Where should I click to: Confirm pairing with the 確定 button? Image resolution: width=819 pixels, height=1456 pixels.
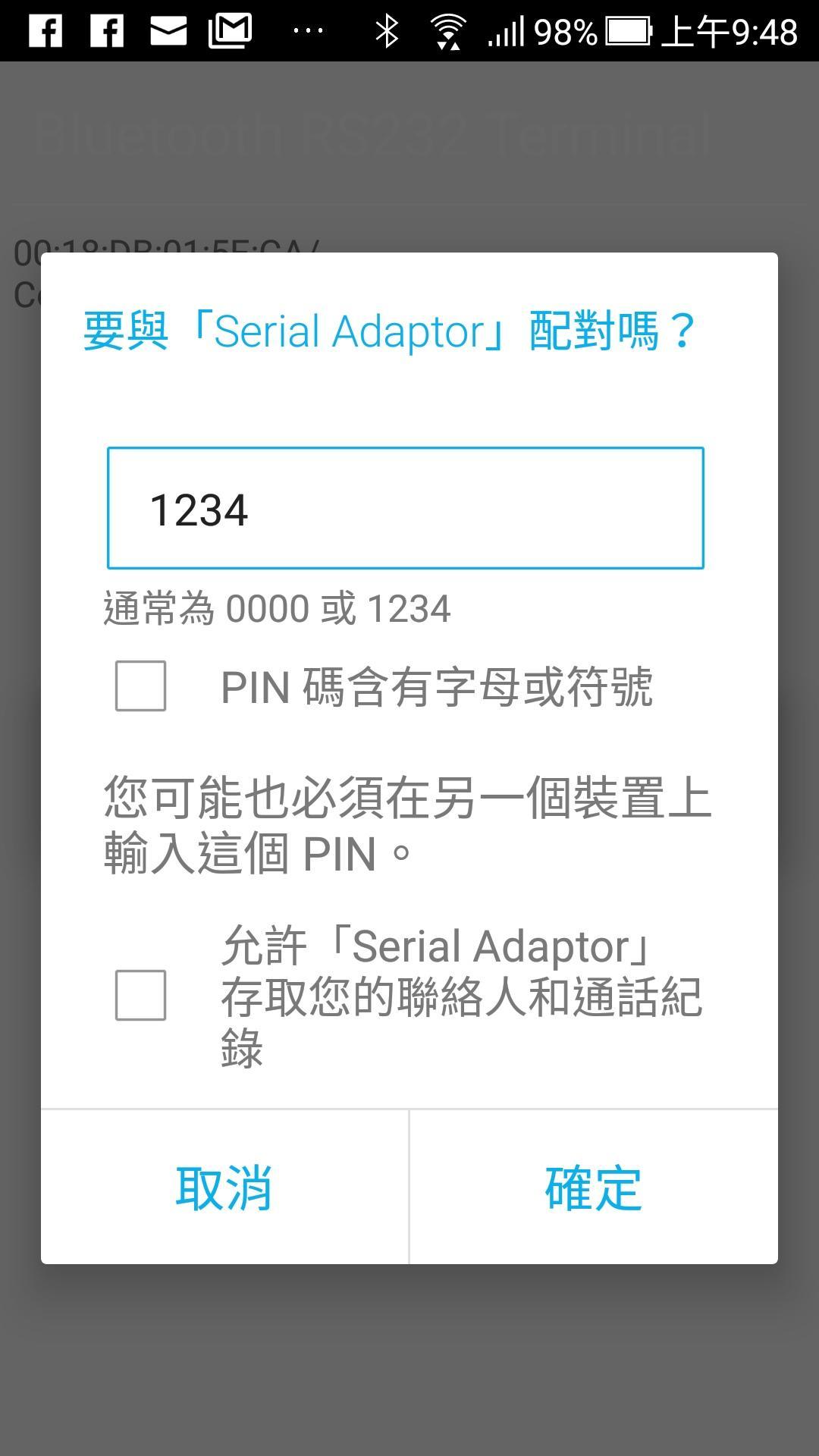pyautogui.click(x=593, y=1188)
